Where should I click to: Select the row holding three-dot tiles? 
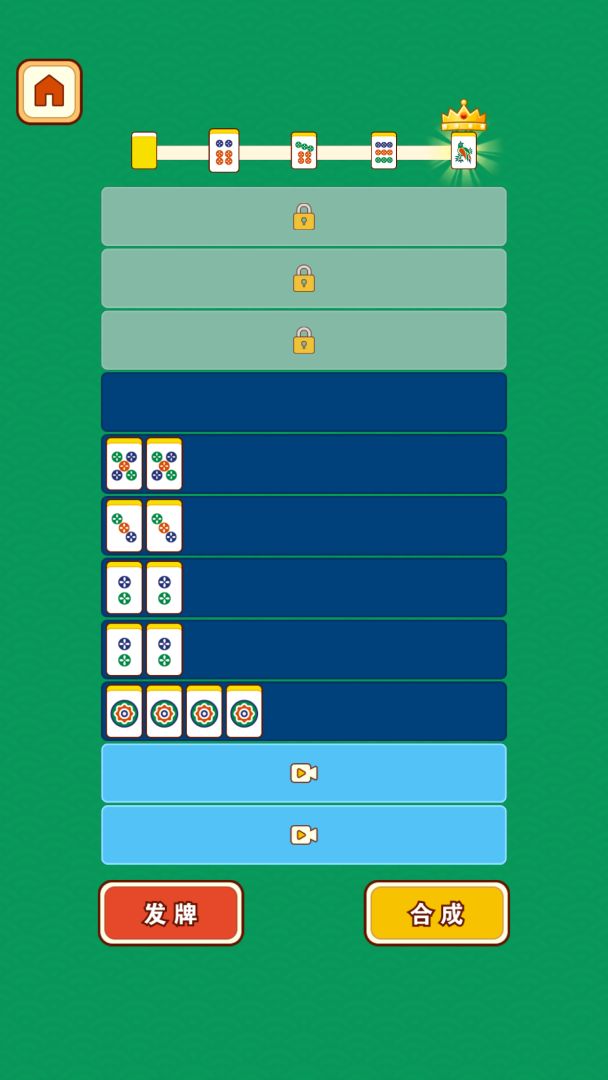pos(304,526)
